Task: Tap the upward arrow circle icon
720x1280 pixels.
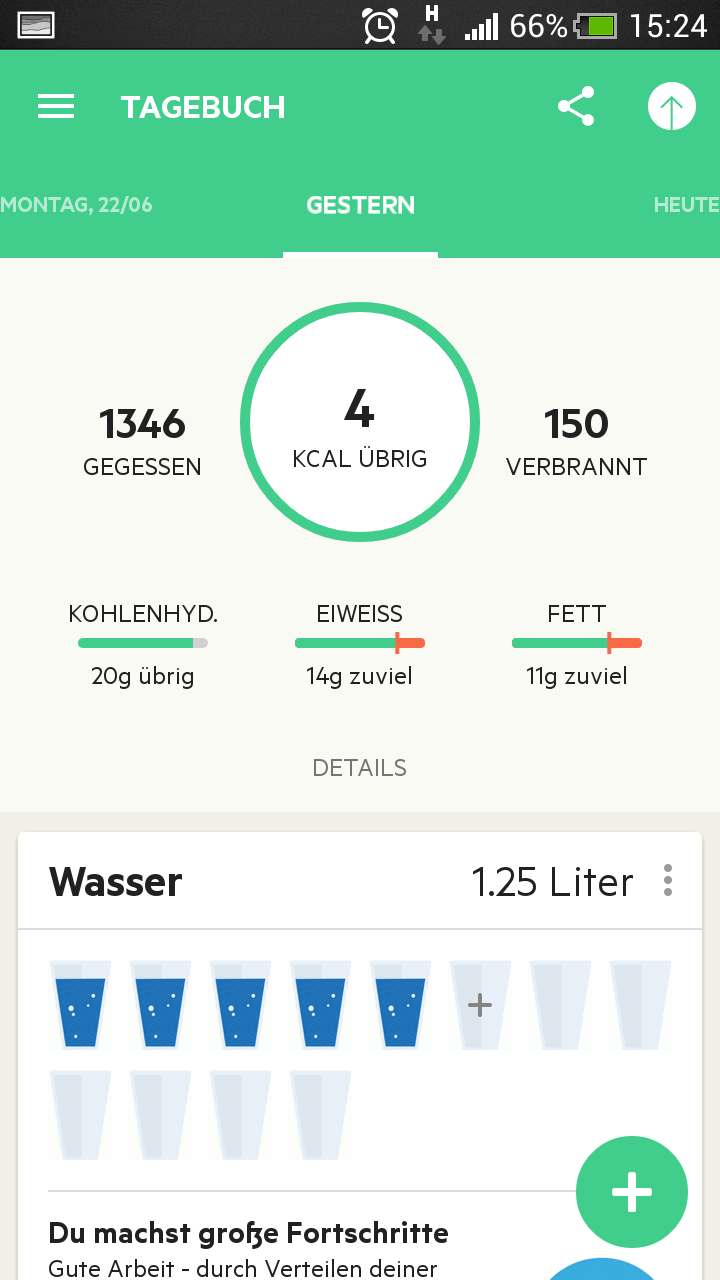Action: (671, 107)
